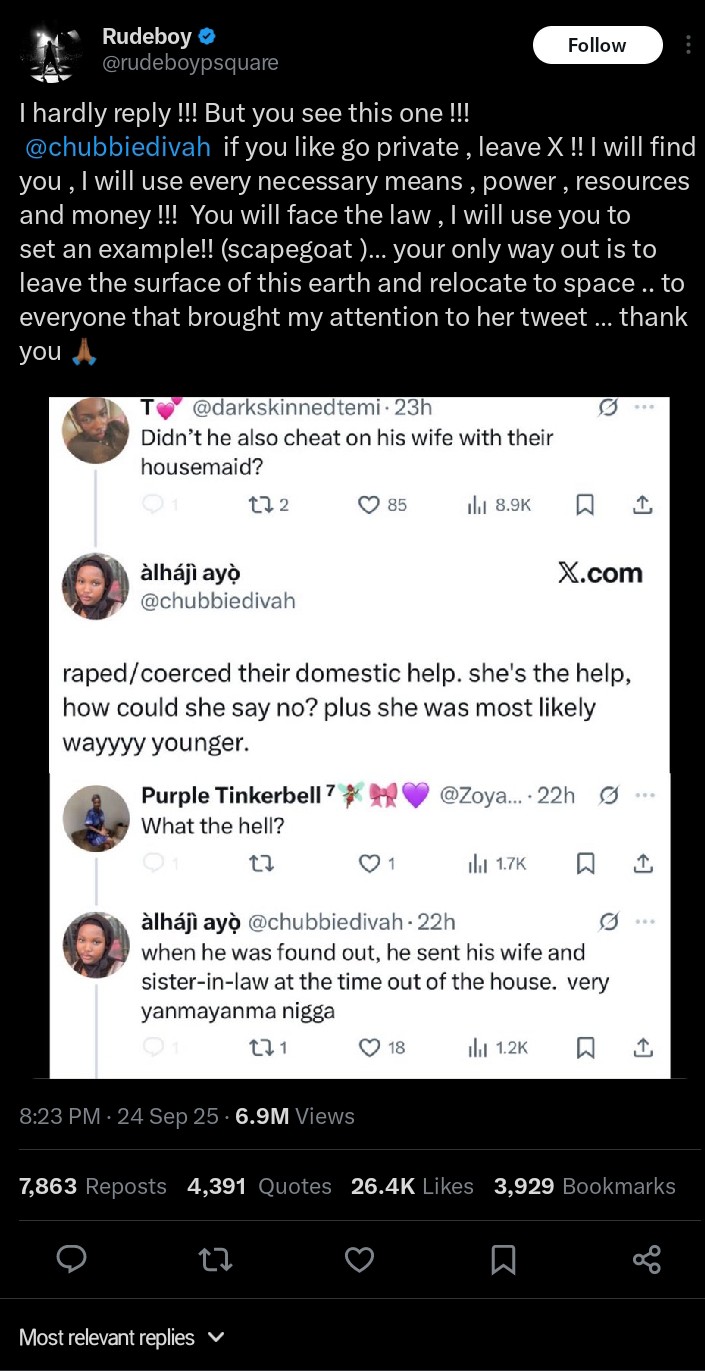The image size is (705, 1371).
Task: Like Rudeboy's post
Action: [359, 1258]
